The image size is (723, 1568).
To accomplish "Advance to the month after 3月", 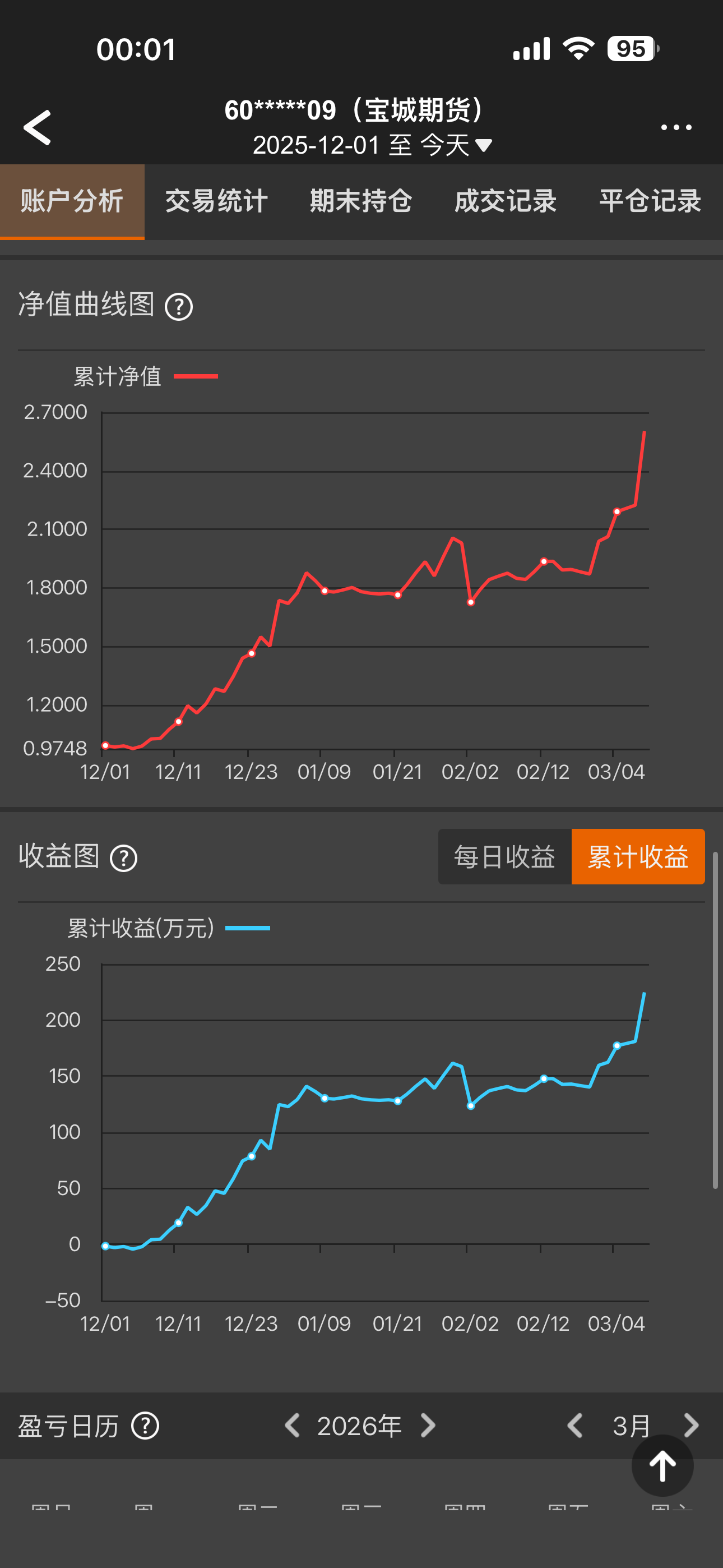I will point(690,1426).
